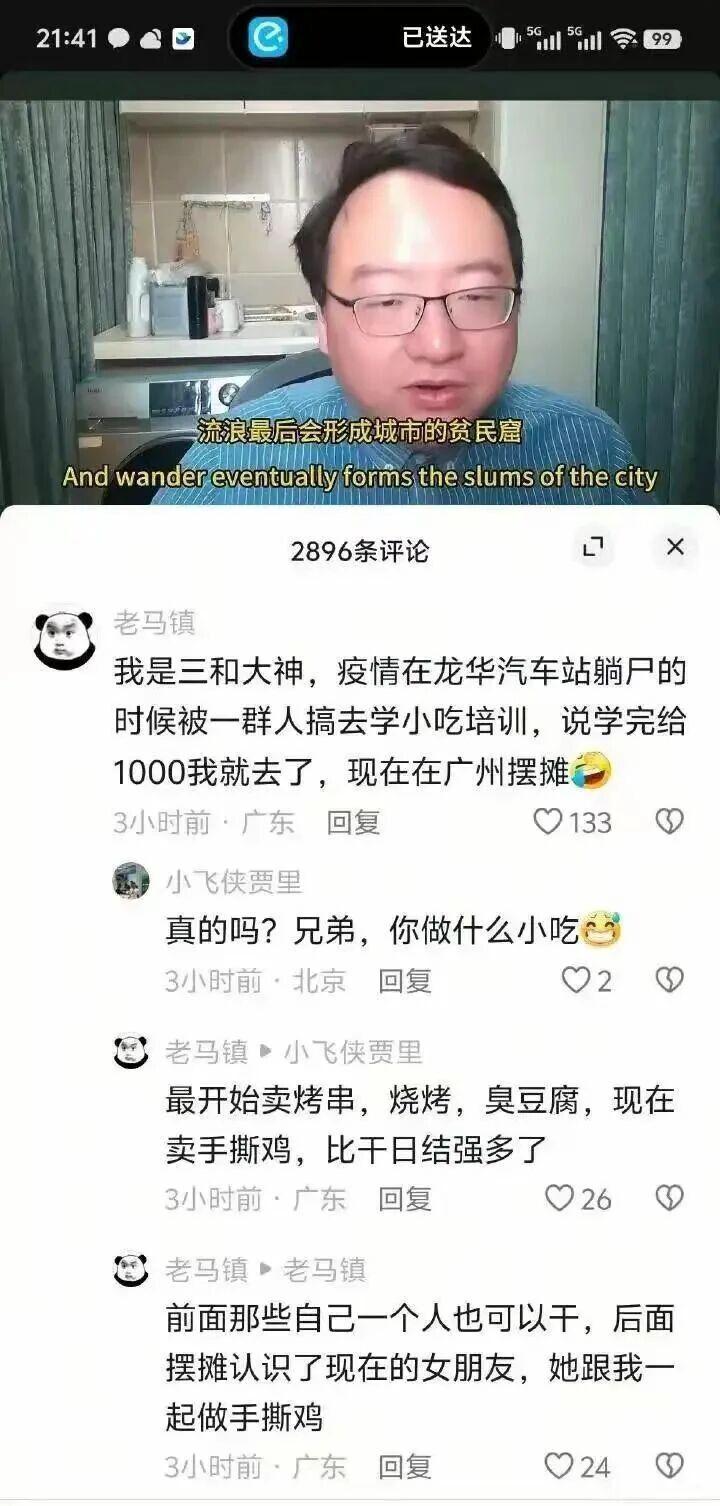This screenshot has height=1506, width=720.
Task: Like the comment about 手撕鸡 with 26 likes
Action: tap(560, 1198)
